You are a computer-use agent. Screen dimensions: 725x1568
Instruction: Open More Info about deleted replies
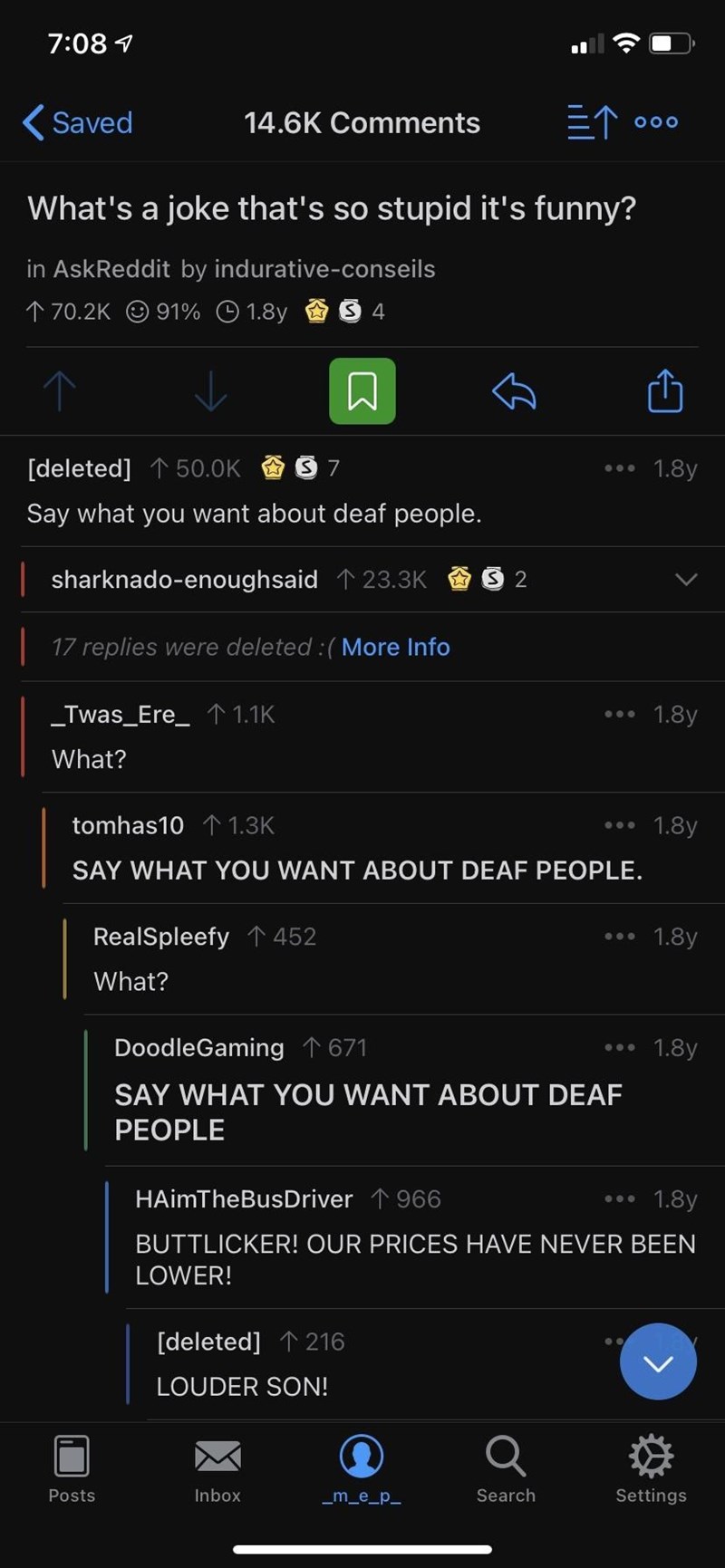(x=395, y=647)
